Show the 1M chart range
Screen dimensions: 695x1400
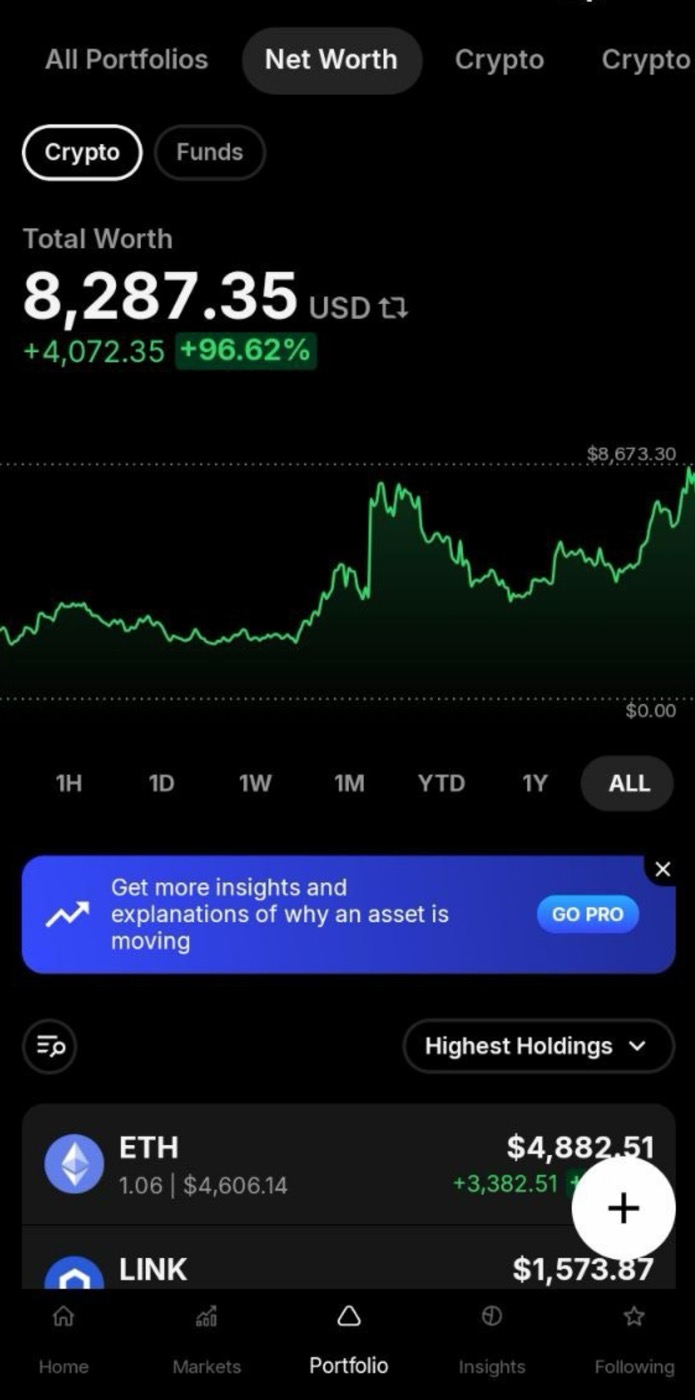tap(349, 783)
